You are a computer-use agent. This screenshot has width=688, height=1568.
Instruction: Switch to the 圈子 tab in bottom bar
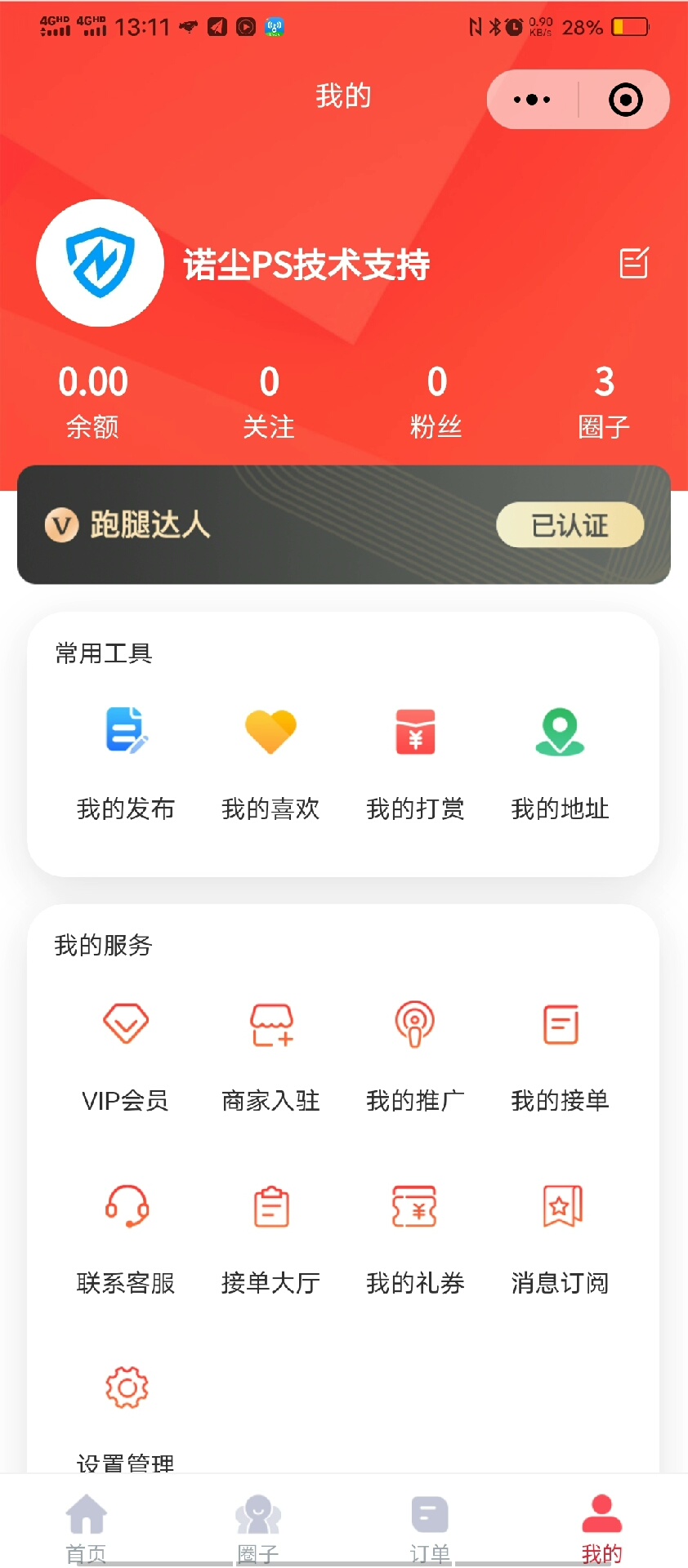click(258, 1526)
